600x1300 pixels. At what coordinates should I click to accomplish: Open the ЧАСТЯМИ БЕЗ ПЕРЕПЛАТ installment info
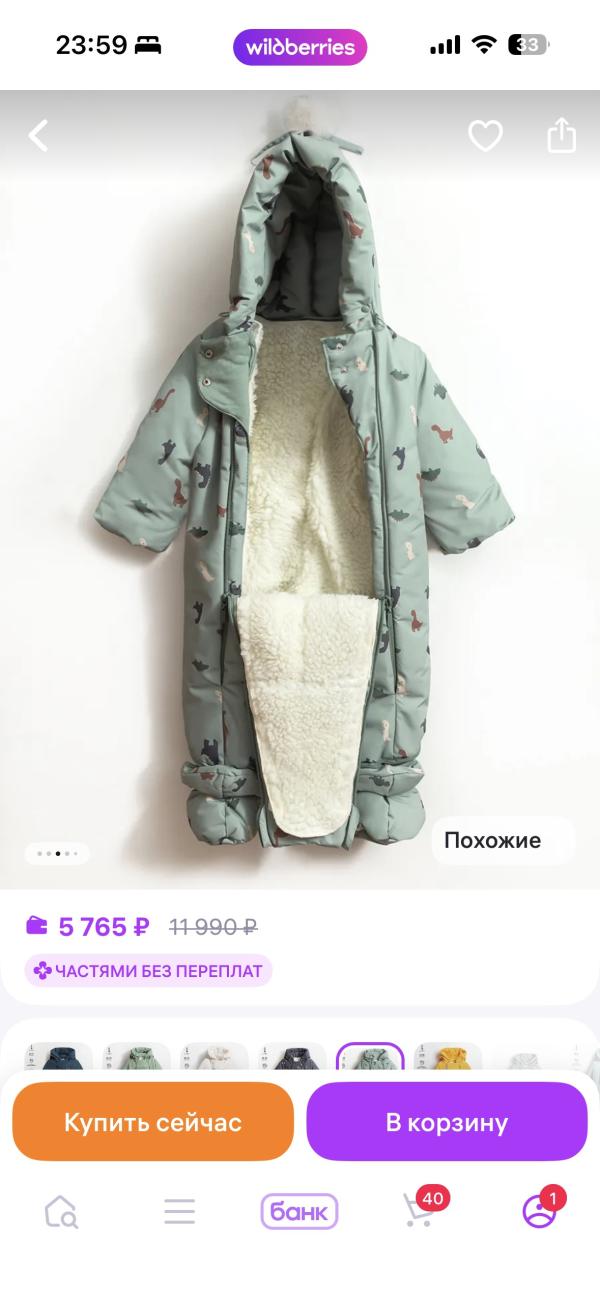point(148,970)
